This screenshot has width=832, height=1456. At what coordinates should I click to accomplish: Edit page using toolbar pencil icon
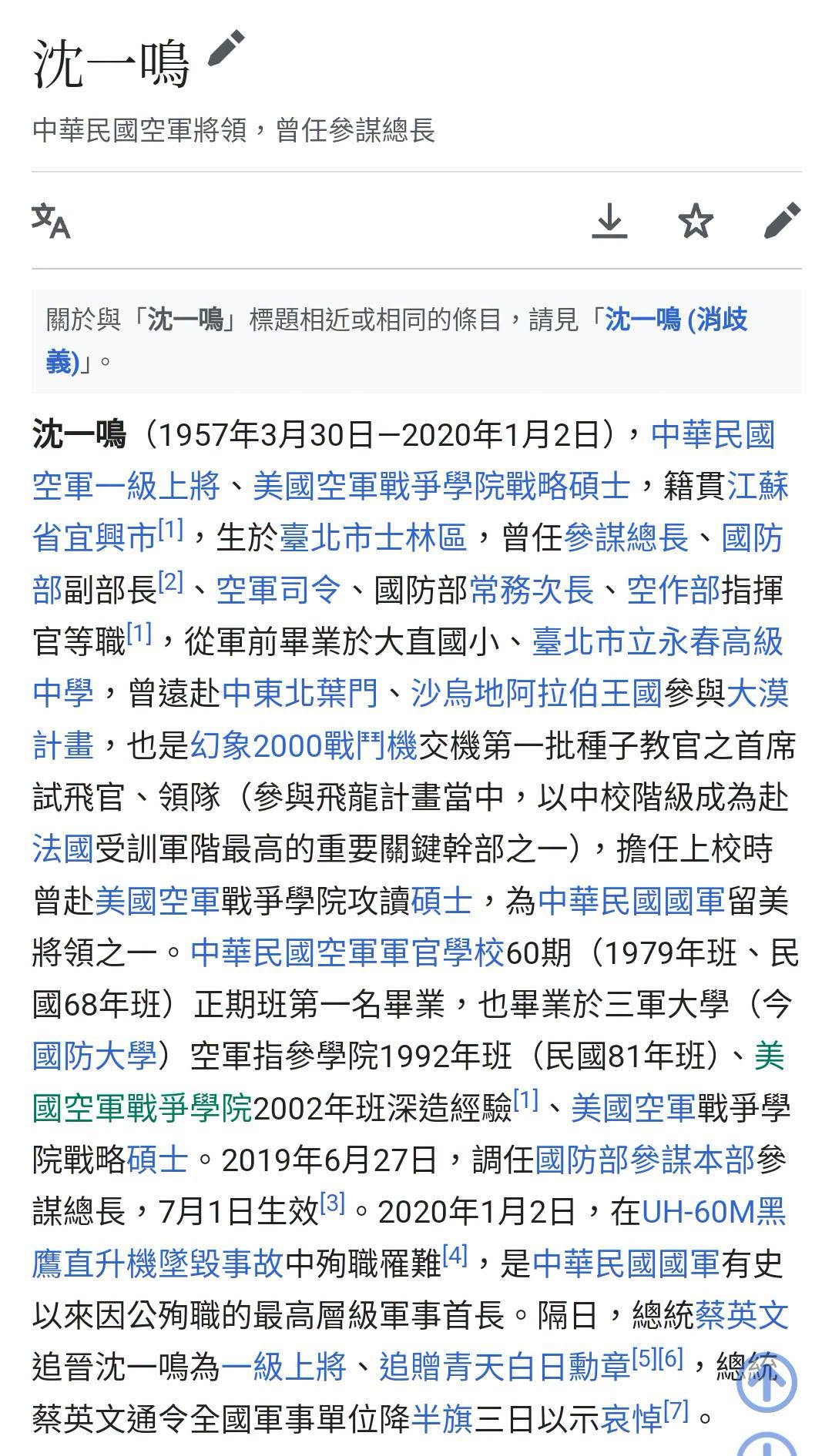782,220
